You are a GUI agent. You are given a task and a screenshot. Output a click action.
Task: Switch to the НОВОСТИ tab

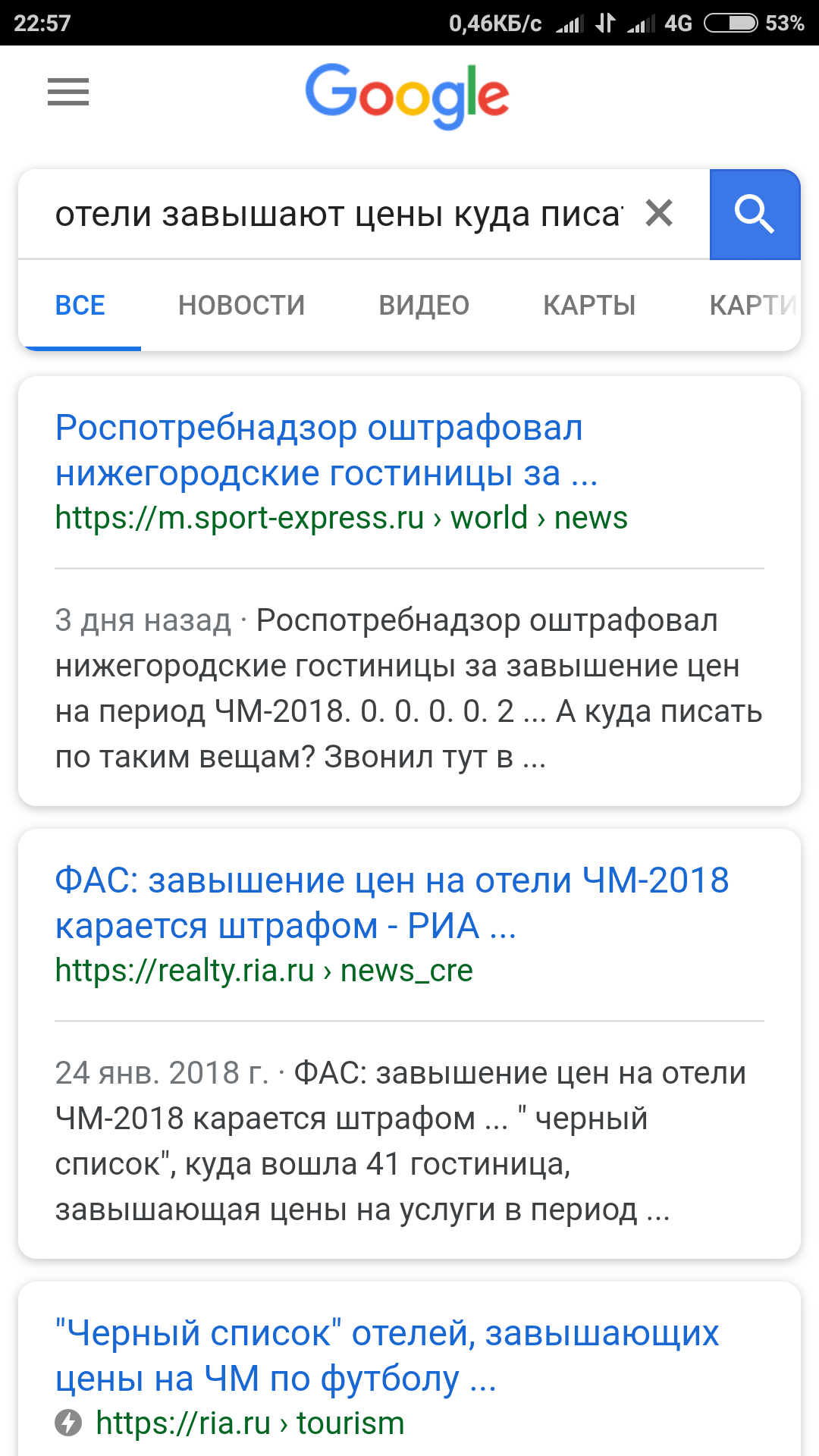pyautogui.click(x=241, y=306)
